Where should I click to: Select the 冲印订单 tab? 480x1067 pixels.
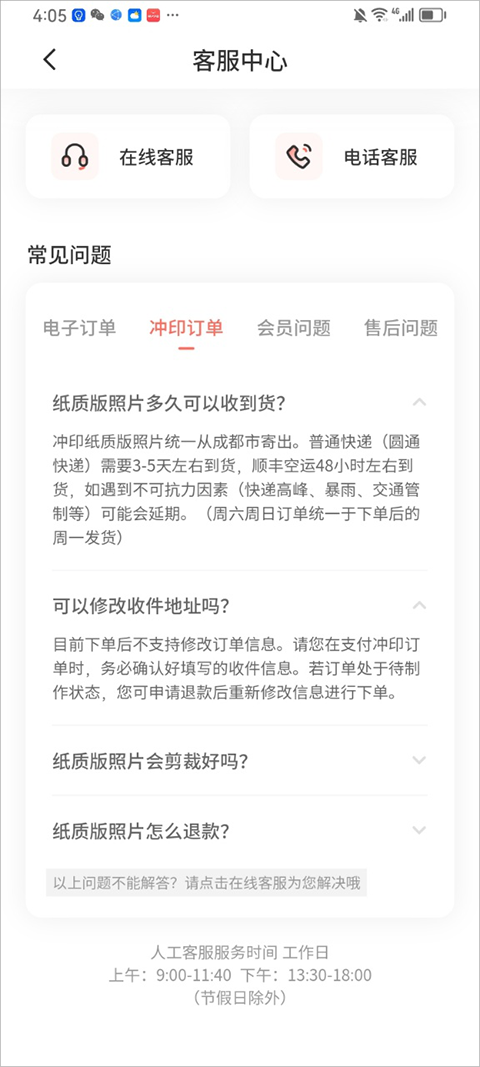pos(186,328)
